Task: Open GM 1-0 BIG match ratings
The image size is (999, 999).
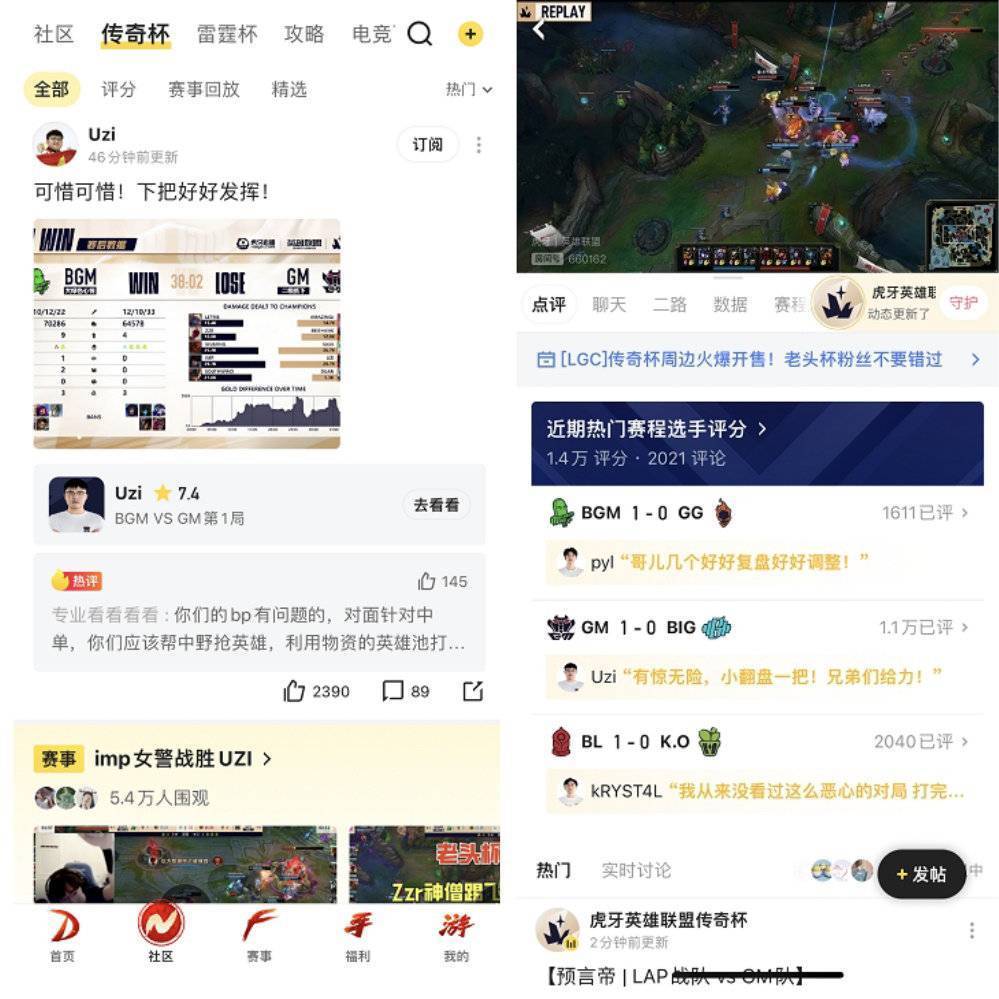Action: coord(757,627)
